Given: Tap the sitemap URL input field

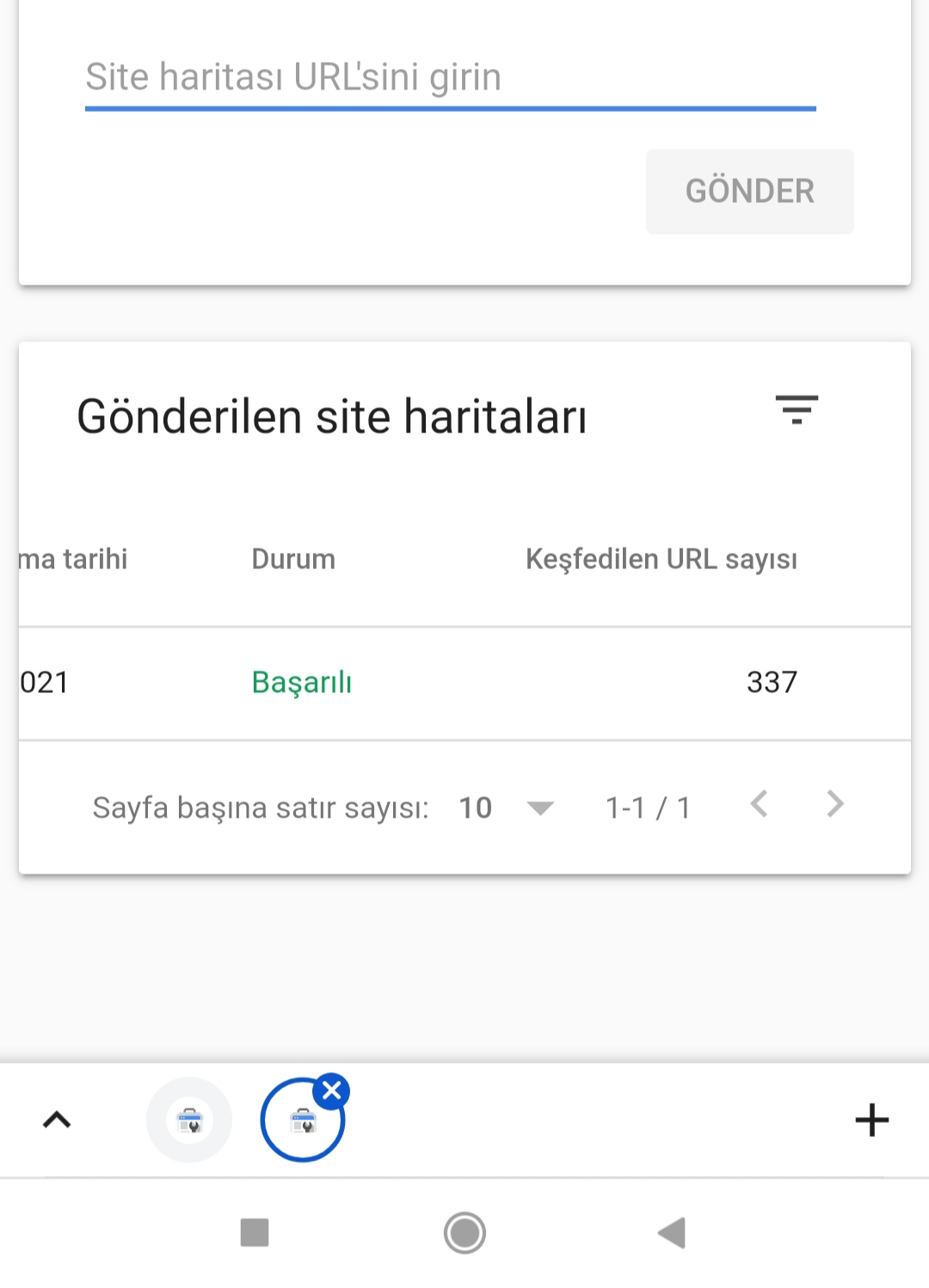Looking at the screenshot, I should (450, 78).
